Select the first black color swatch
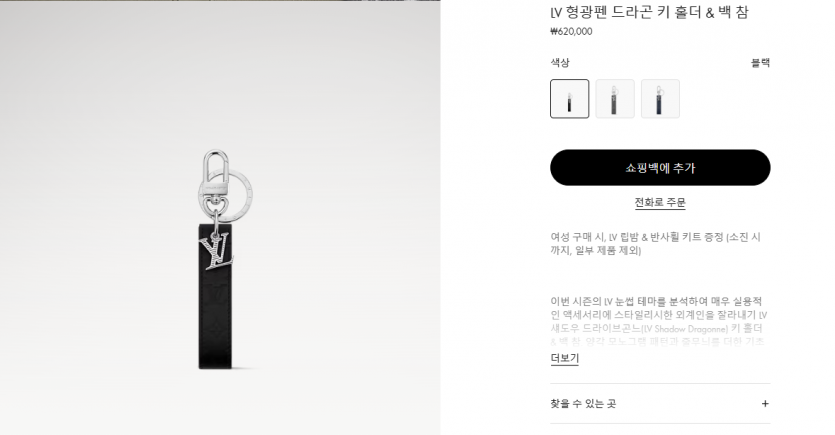The width and height of the screenshot is (835, 435). click(x=569, y=99)
